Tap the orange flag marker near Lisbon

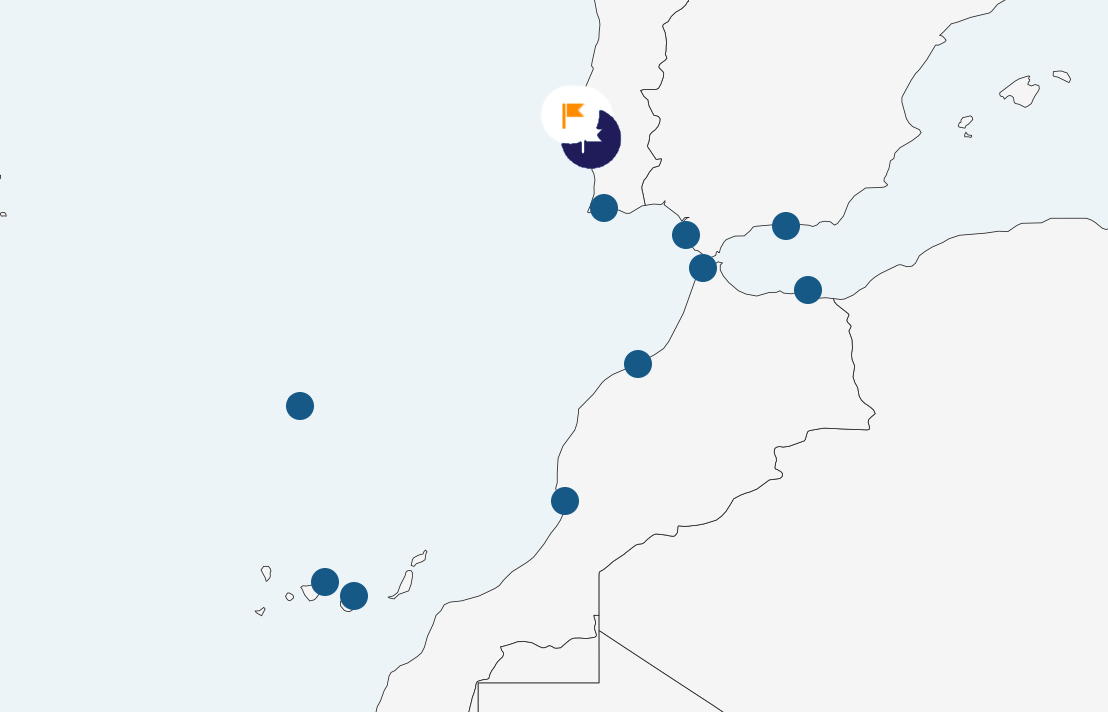tap(574, 115)
